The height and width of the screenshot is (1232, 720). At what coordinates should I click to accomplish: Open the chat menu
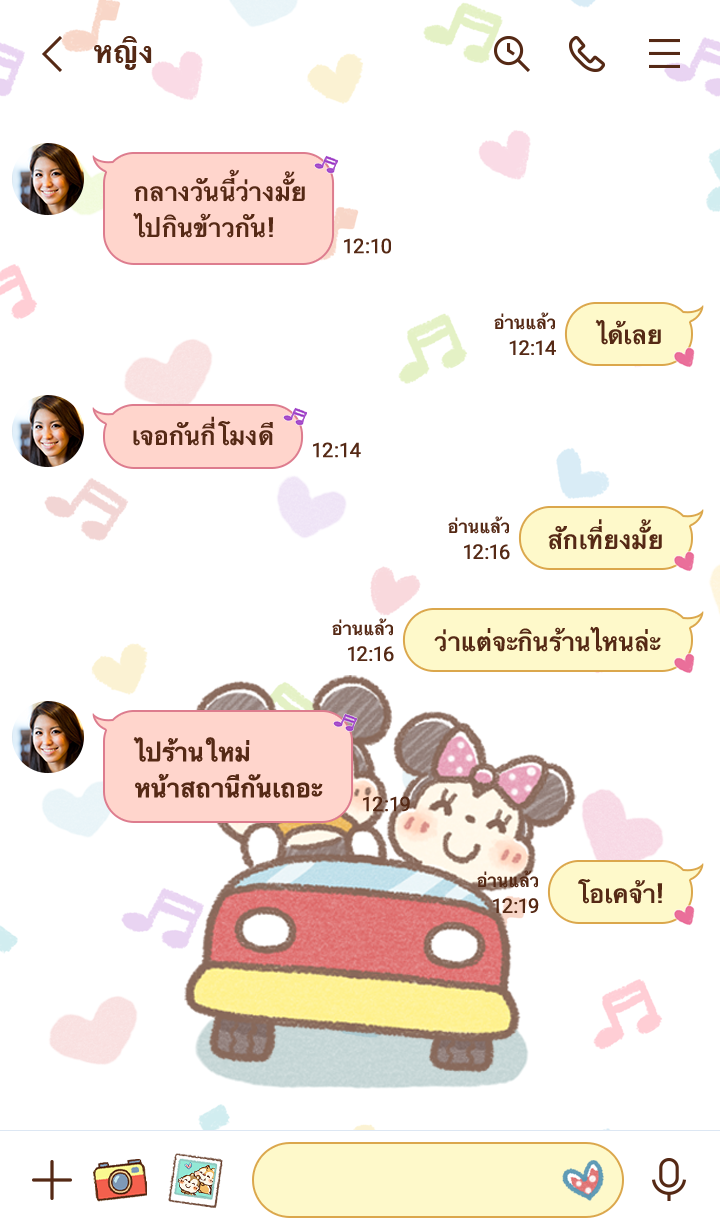point(664,54)
